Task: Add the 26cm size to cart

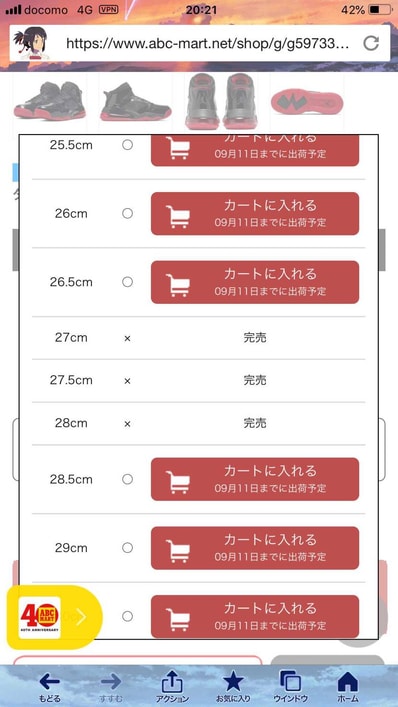Action: click(x=255, y=214)
